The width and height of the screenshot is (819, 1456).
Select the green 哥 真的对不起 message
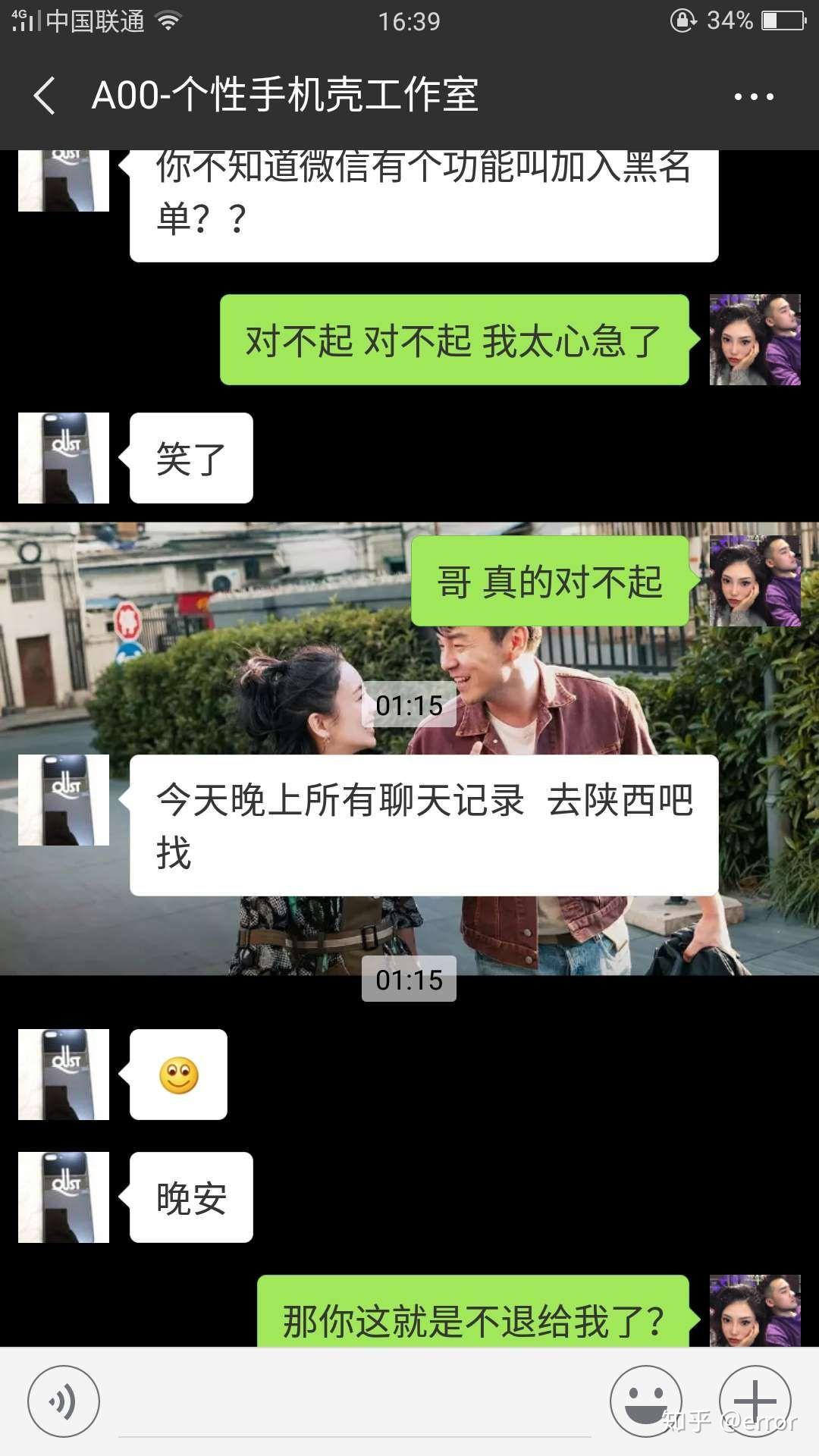tap(550, 580)
